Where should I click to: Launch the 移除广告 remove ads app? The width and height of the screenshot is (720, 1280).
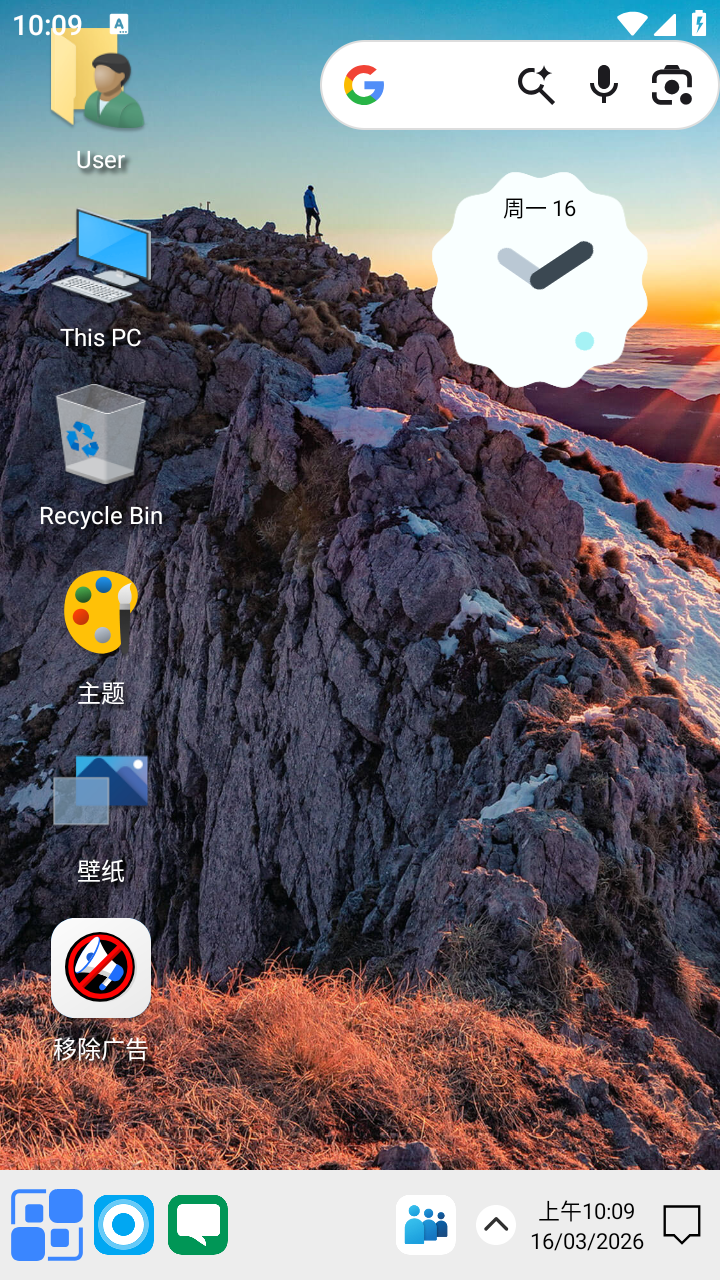[100, 967]
